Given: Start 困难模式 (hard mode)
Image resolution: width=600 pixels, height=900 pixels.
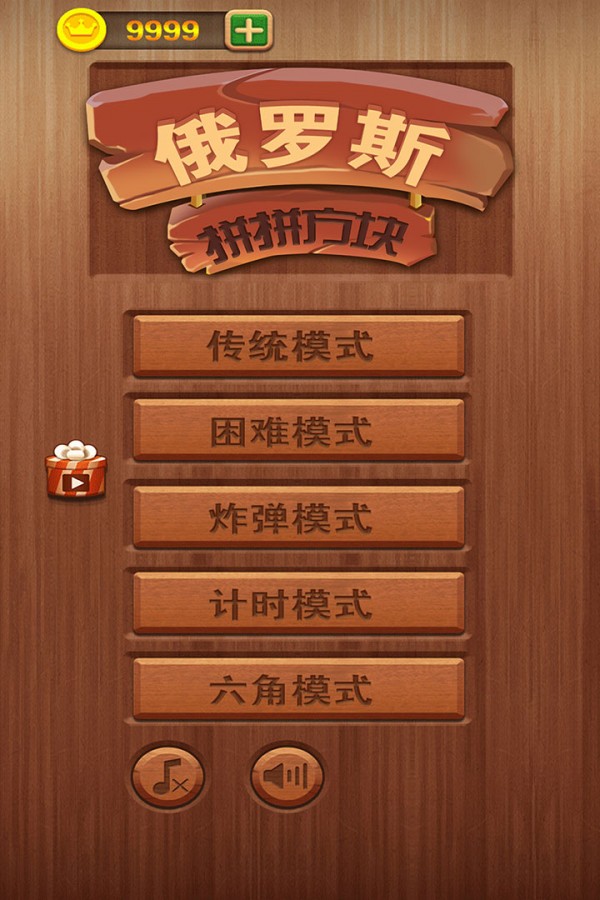Looking at the screenshot, I should (298, 432).
